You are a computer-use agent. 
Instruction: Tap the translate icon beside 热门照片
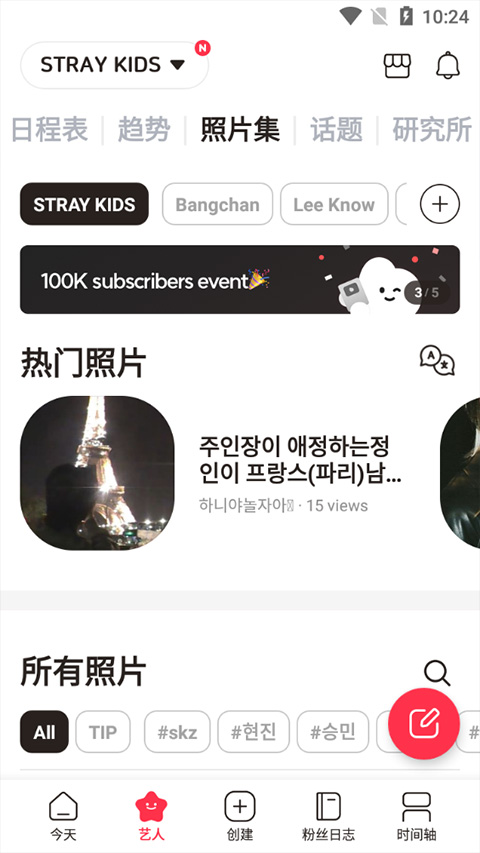437,361
